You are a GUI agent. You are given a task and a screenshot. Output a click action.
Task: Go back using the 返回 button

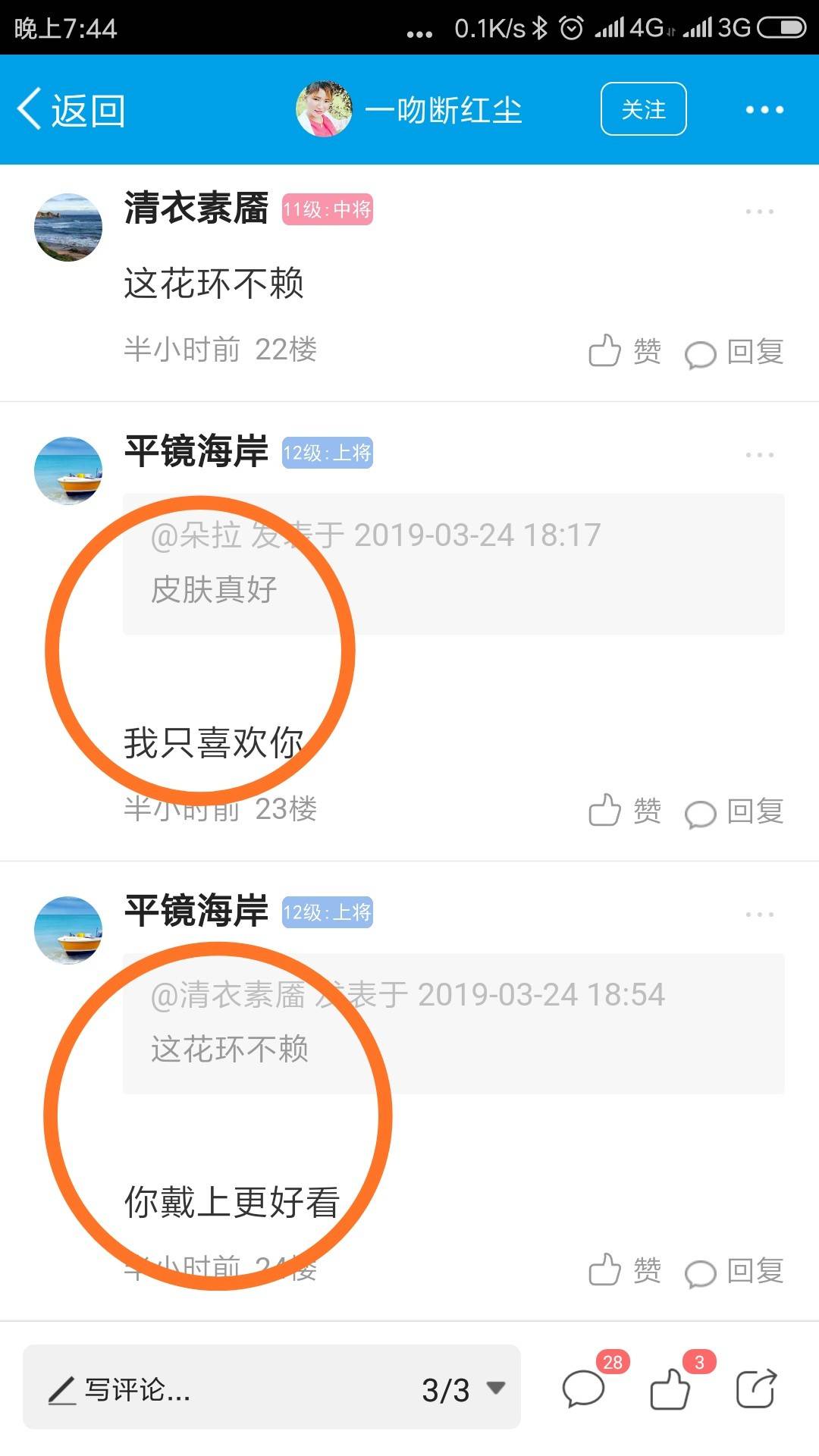71,110
